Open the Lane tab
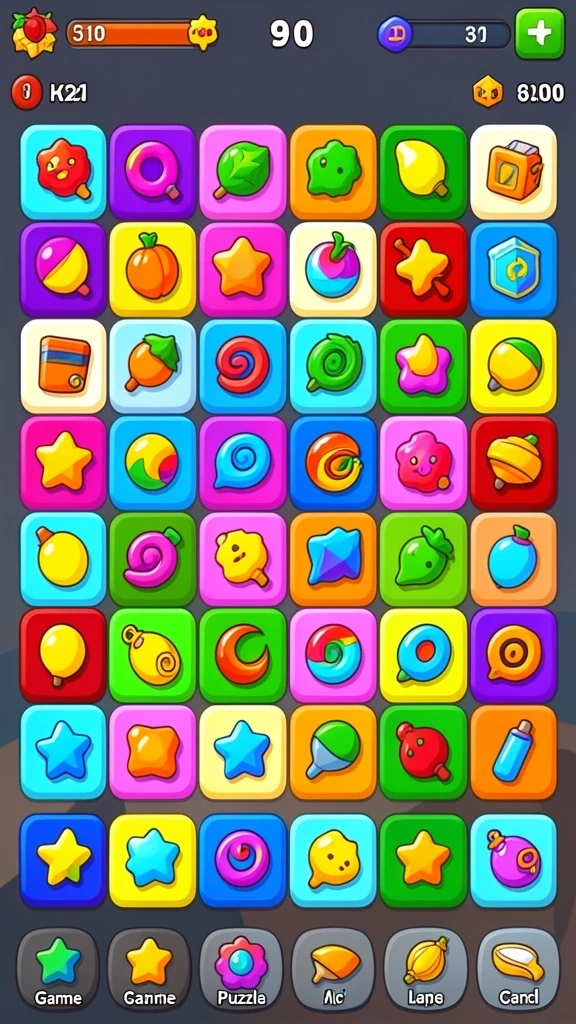 coord(426,968)
